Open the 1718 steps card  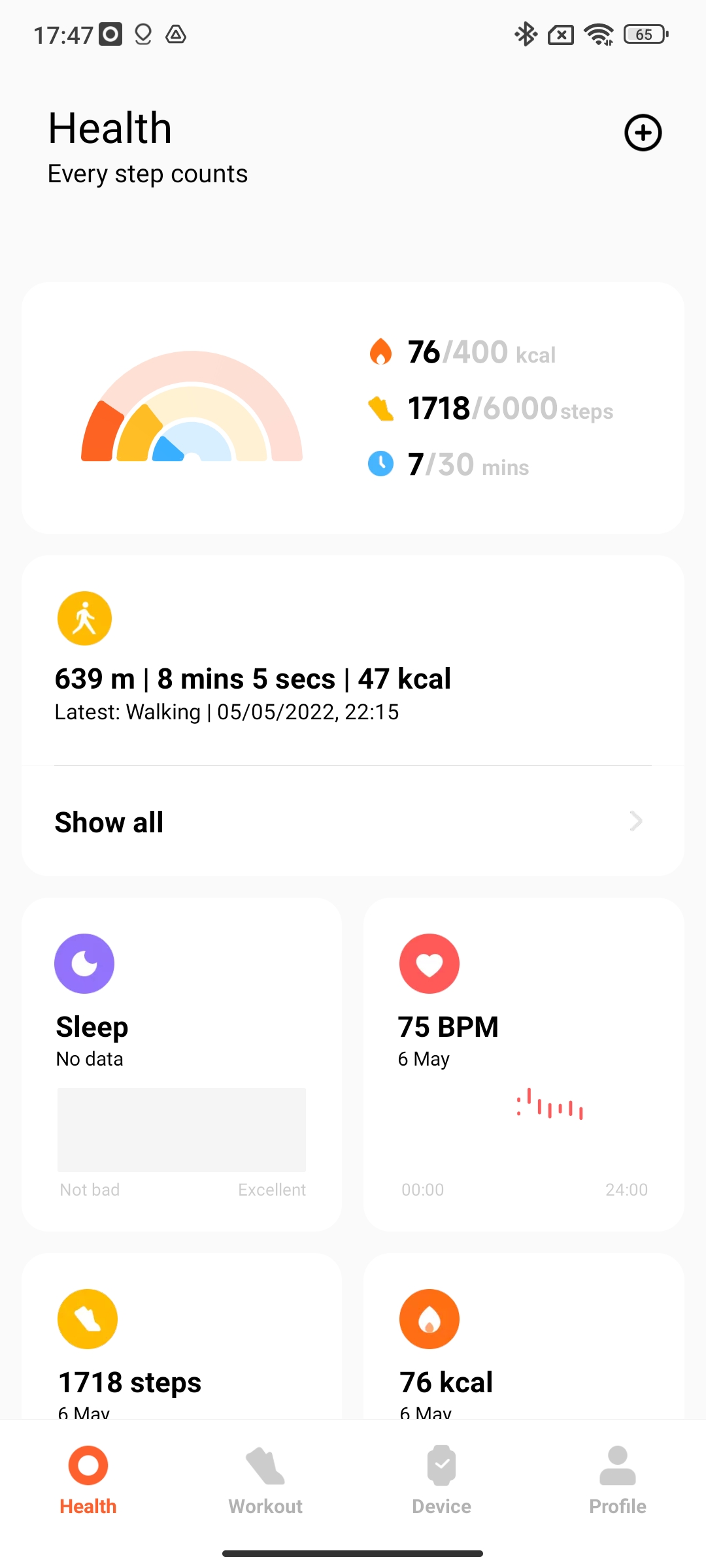(x=182, y=1336)
